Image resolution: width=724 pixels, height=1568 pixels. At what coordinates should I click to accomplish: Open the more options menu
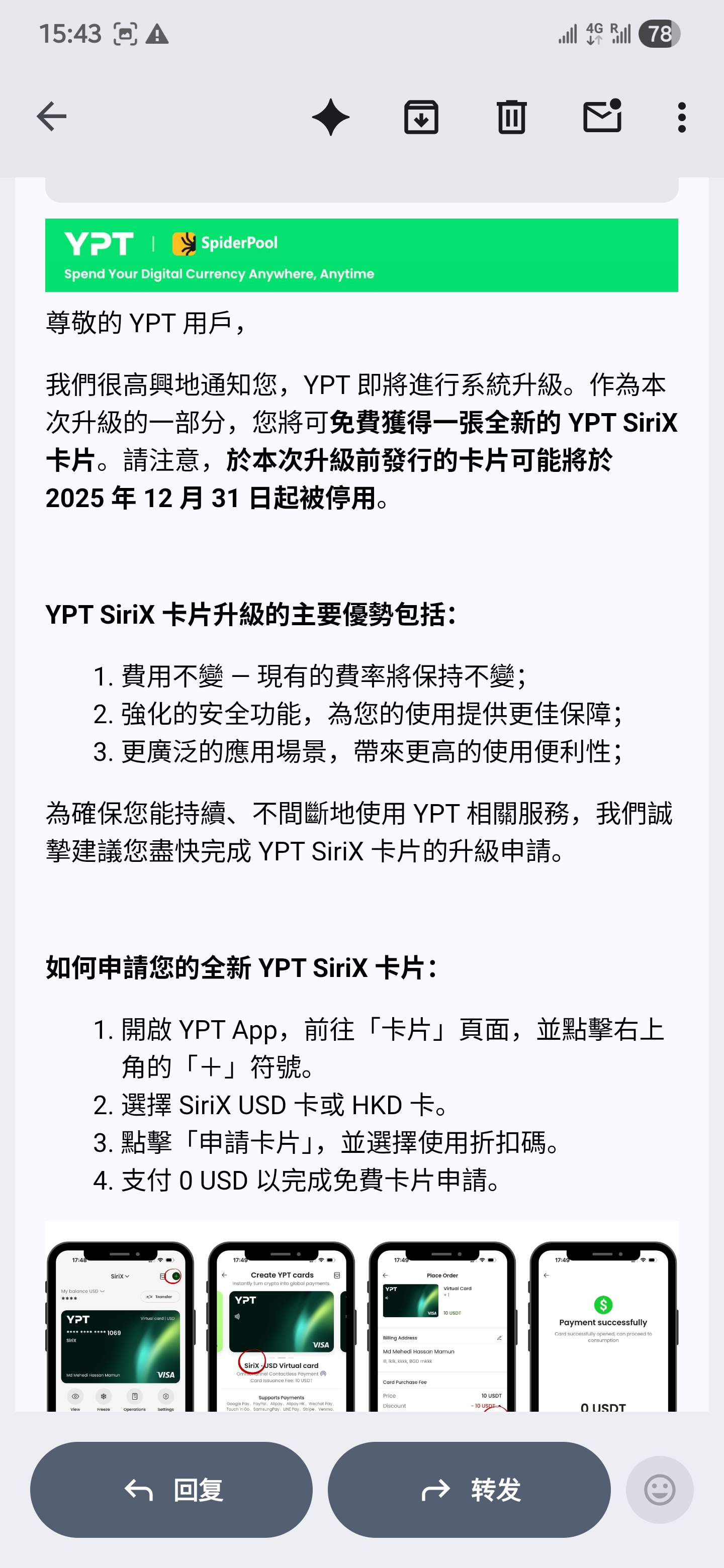tap(681, 117)
